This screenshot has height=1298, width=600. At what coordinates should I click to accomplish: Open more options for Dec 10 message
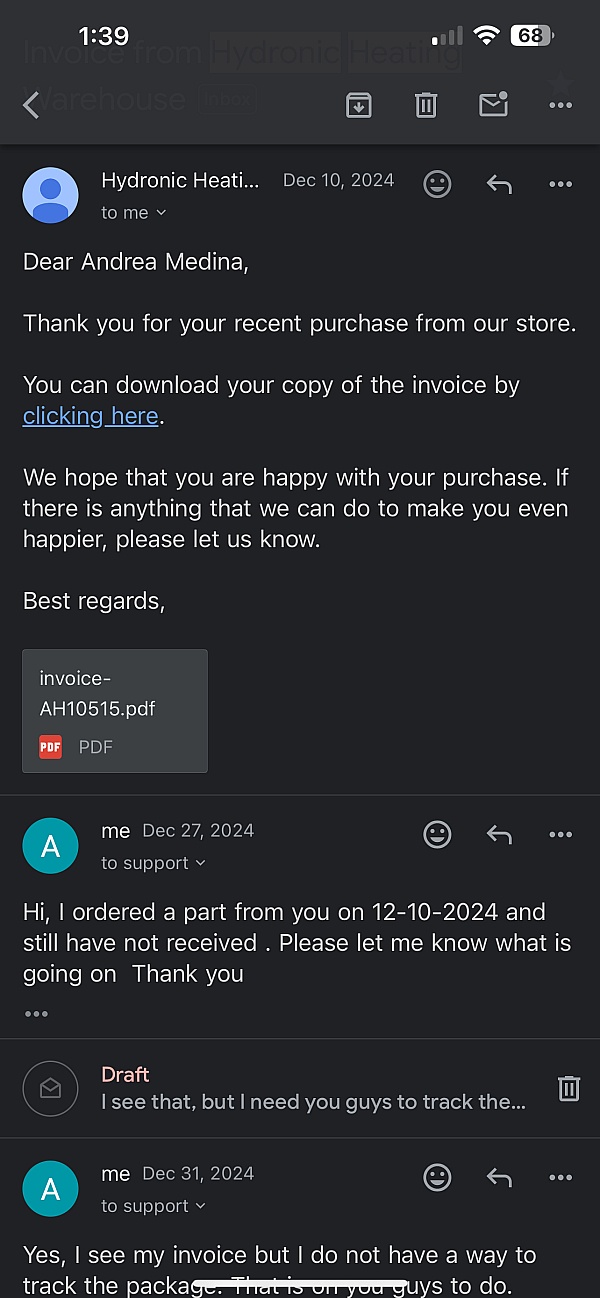561,184
